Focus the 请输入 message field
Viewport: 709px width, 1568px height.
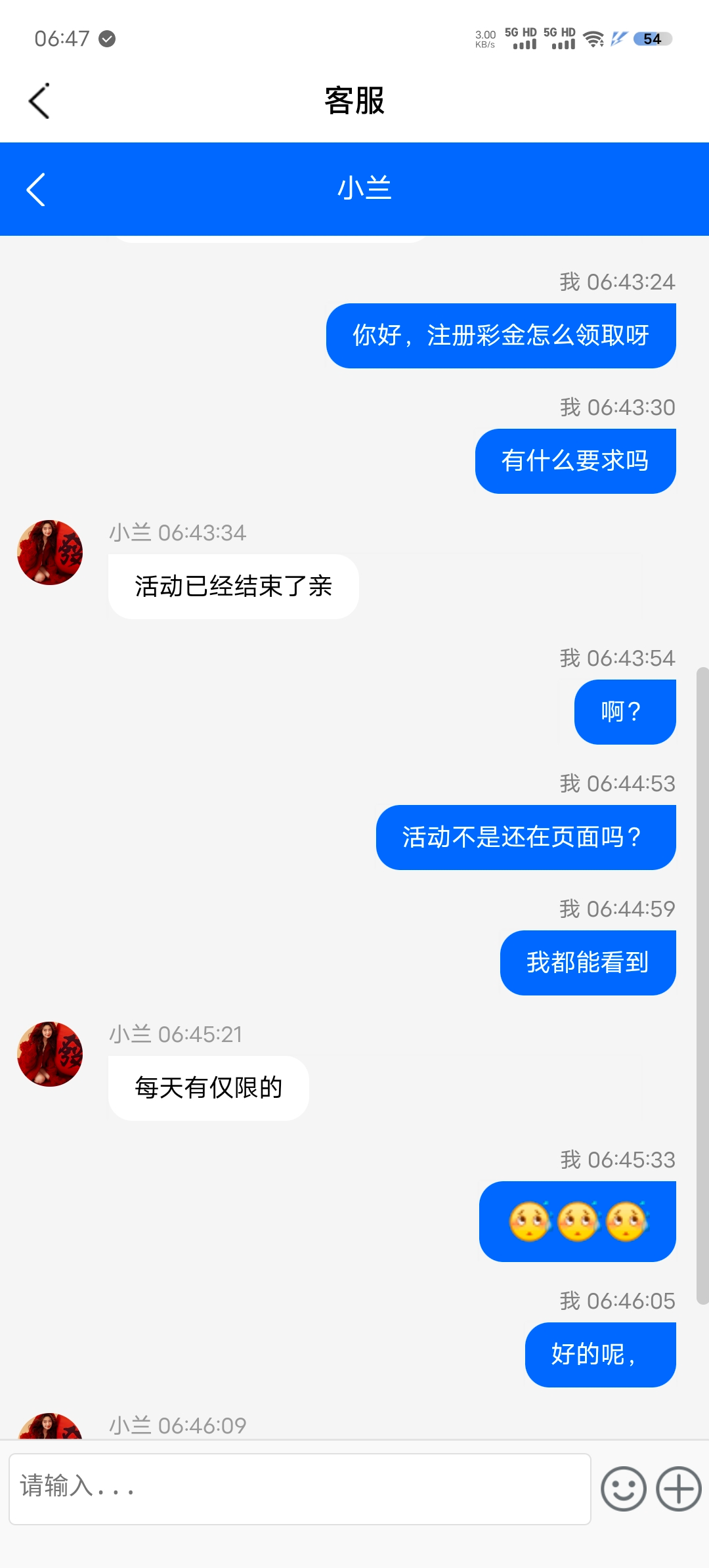click(299, 1489)
